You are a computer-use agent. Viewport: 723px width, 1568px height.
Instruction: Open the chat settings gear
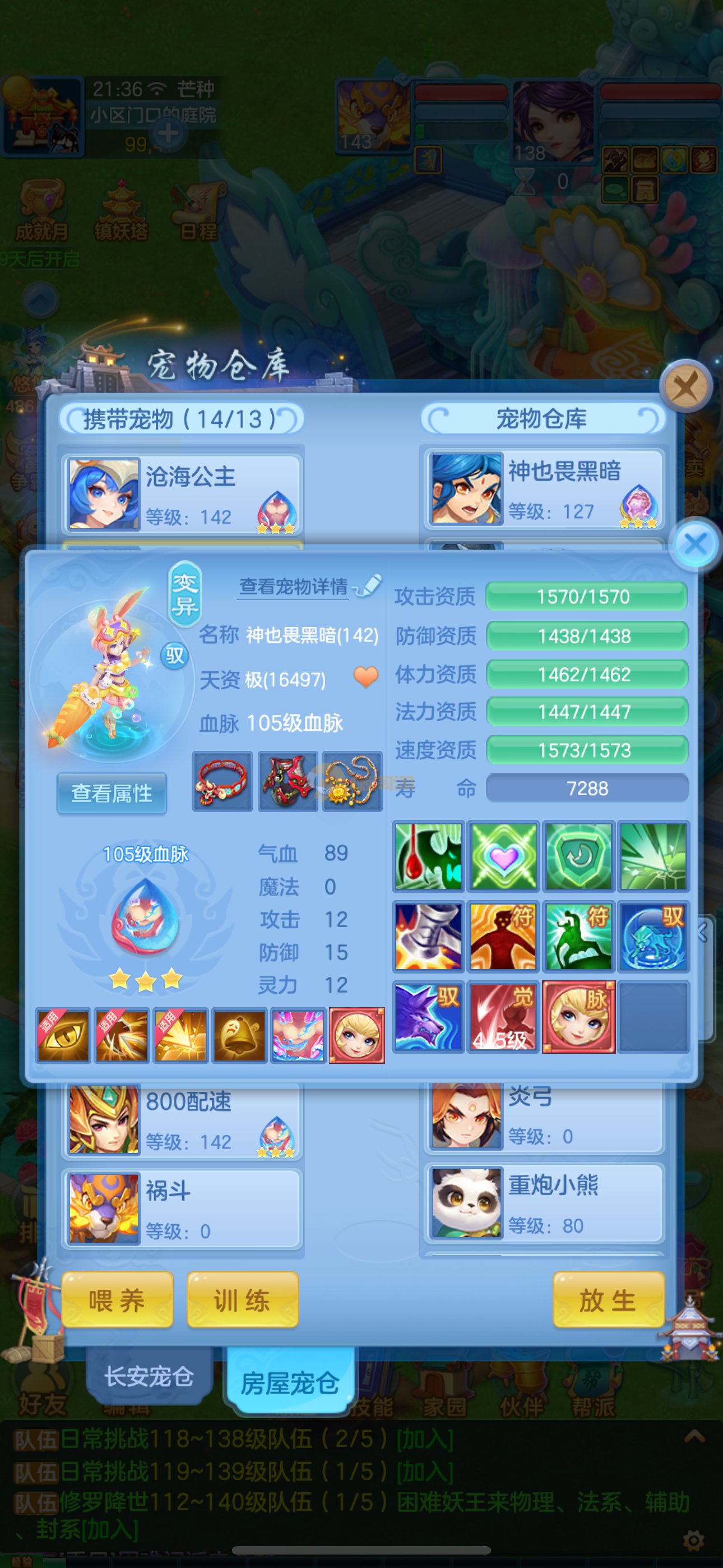pos(693,1541)
